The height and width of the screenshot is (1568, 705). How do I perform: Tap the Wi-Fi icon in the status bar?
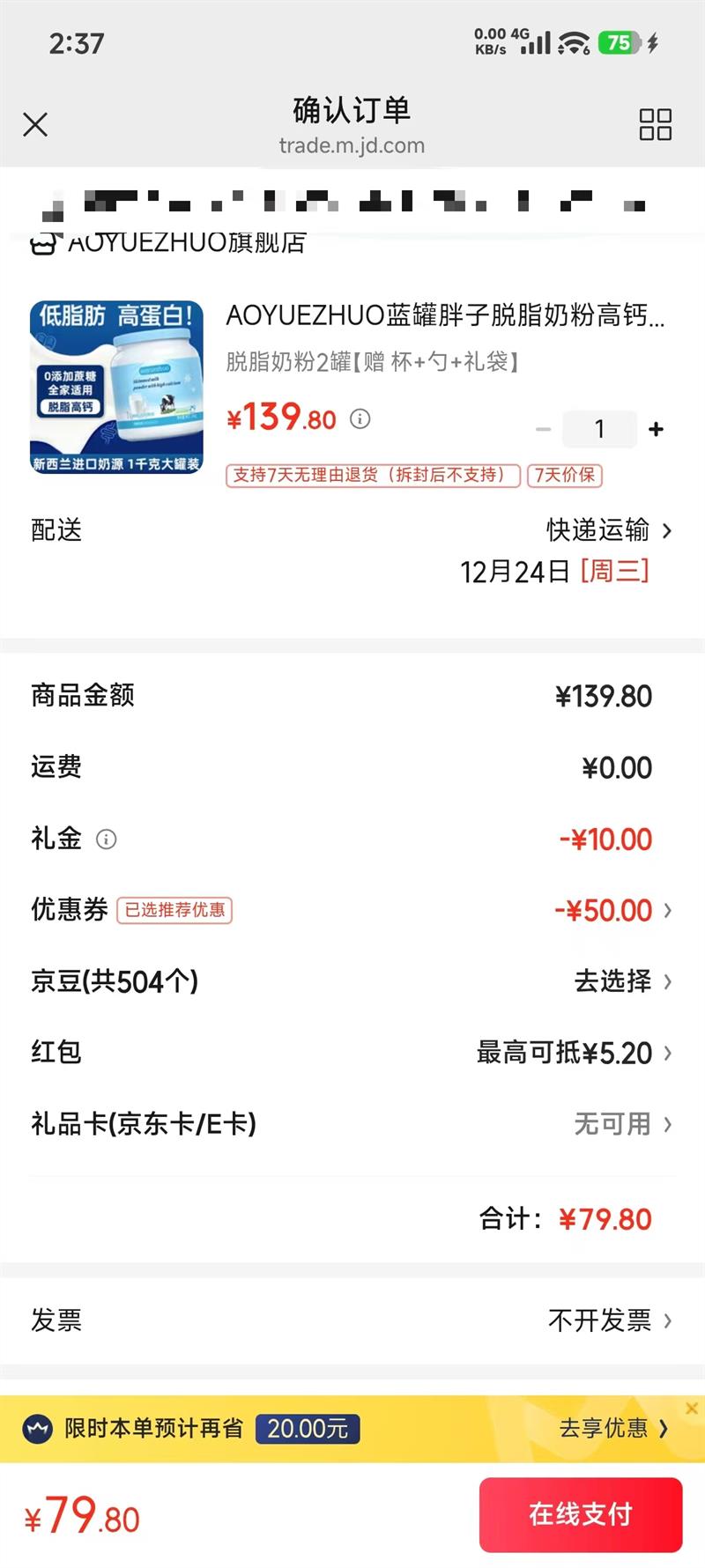click(x=574, y=41)
